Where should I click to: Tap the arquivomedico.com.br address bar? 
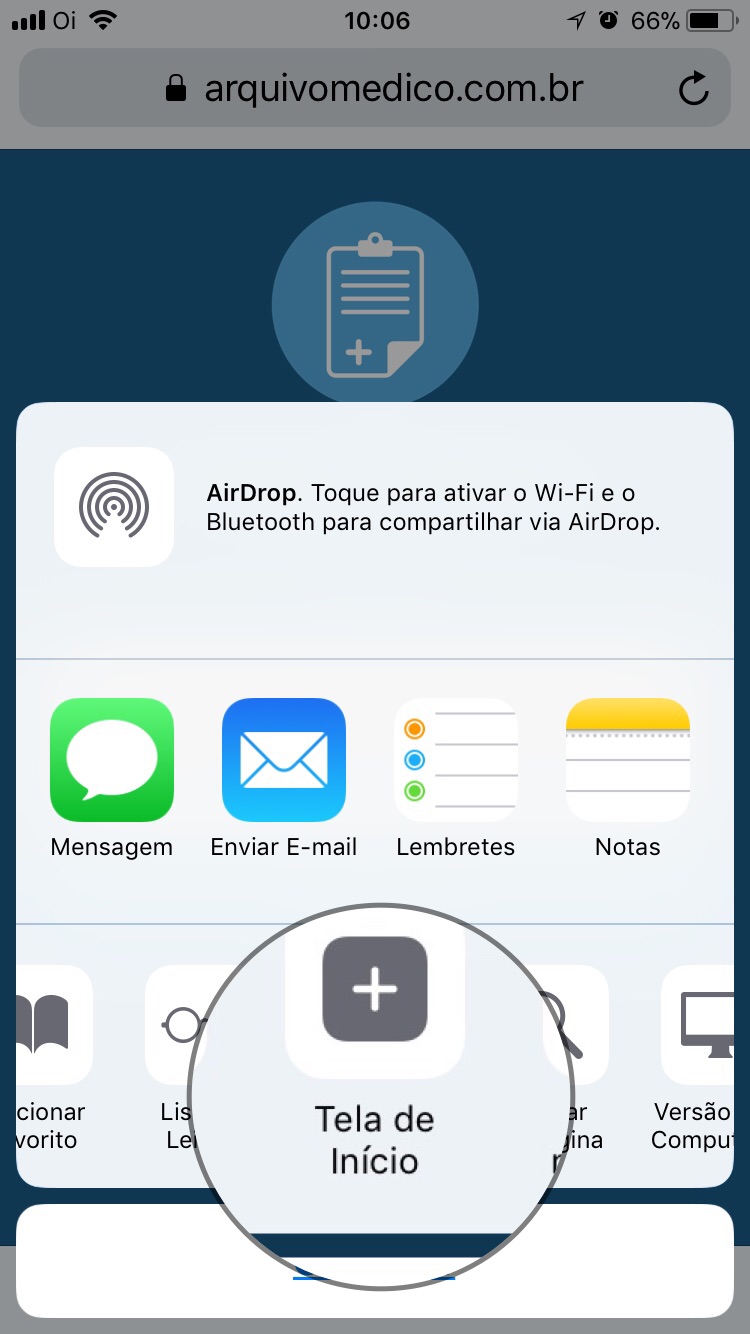pyautogui.click(x=375, y=88)
